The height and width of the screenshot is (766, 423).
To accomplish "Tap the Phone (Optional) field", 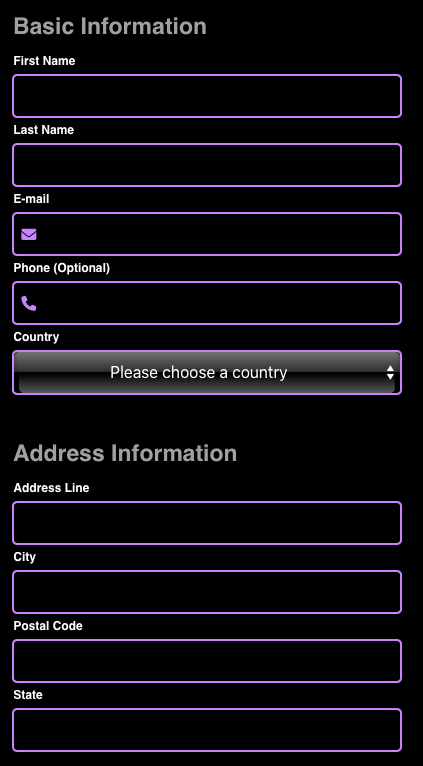I will pyautogui.click(x=207, y=303).
